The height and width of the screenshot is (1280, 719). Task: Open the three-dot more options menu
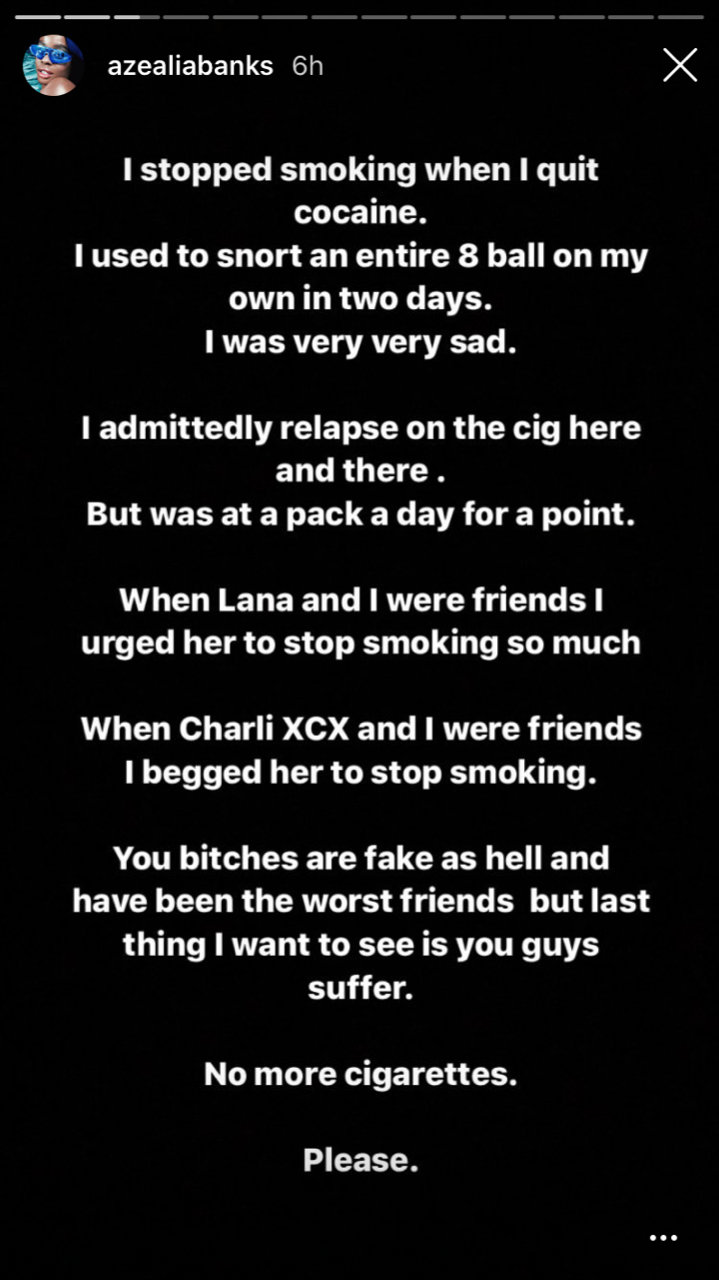[x=664, y=1238]
